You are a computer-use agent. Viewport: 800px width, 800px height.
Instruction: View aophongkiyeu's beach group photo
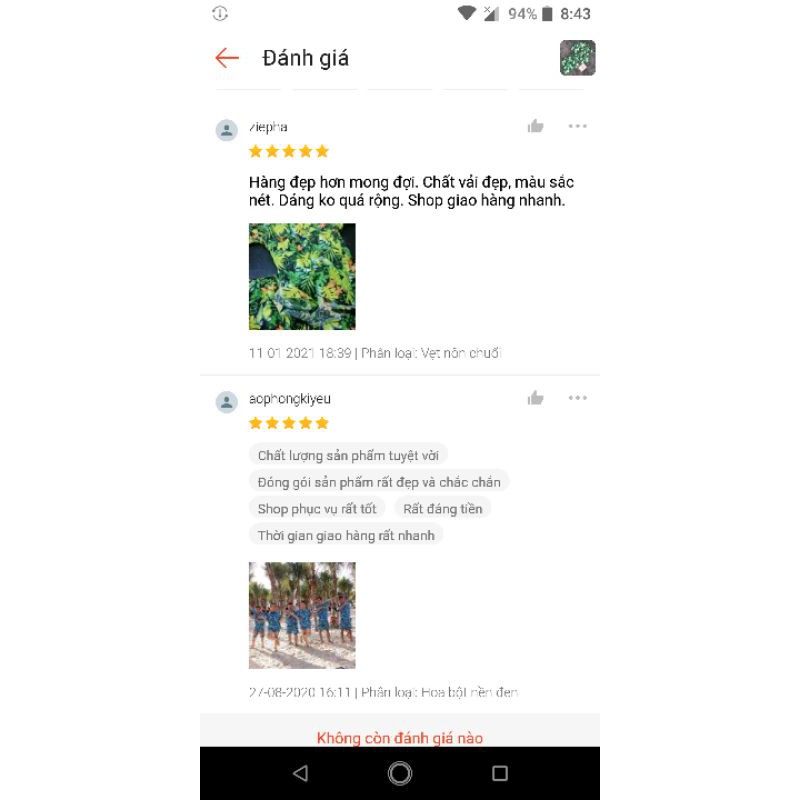[302, 615]
